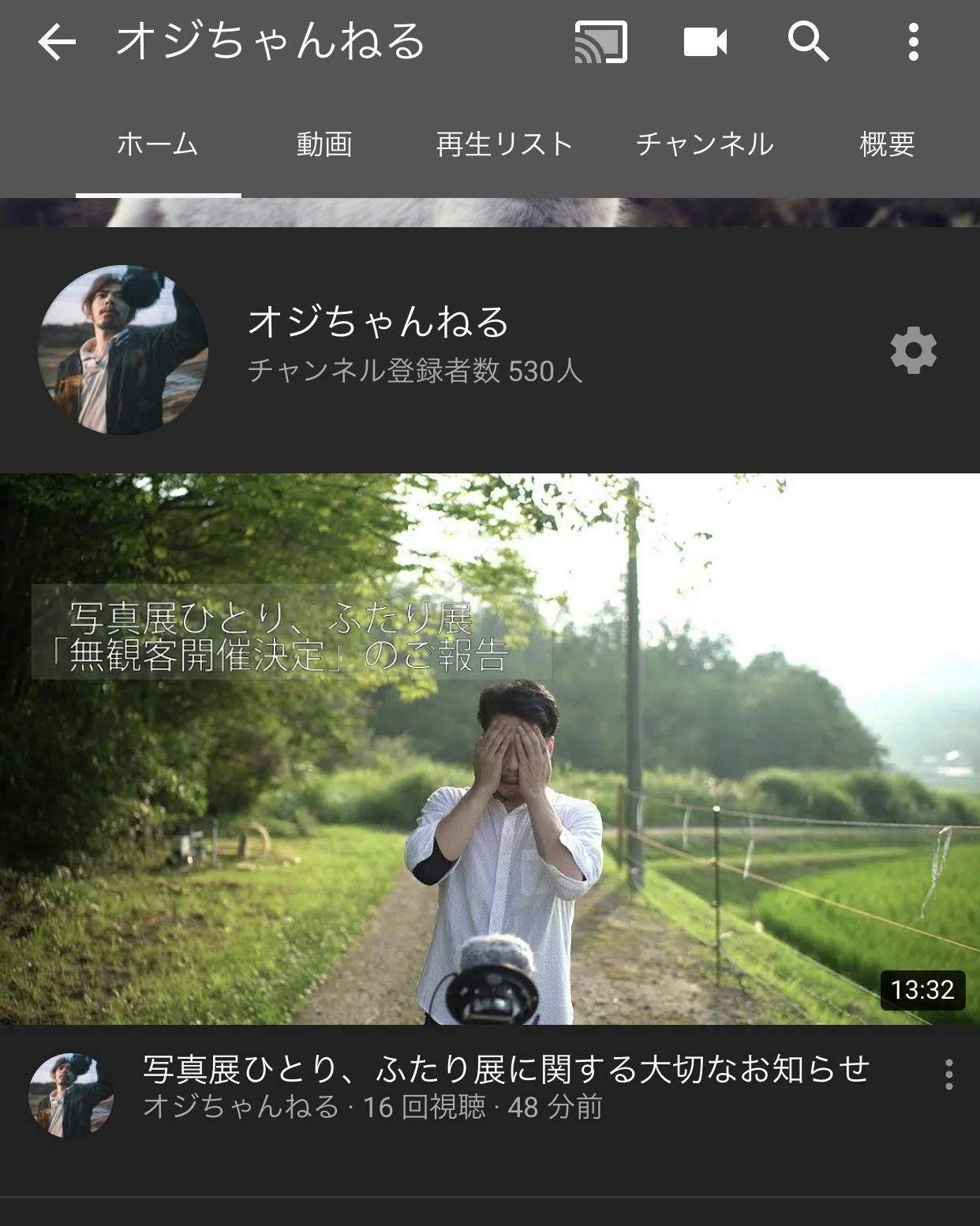980x1226 pixels.
Task: Switch to the 動画 tab
Action: tap(324, 144)
